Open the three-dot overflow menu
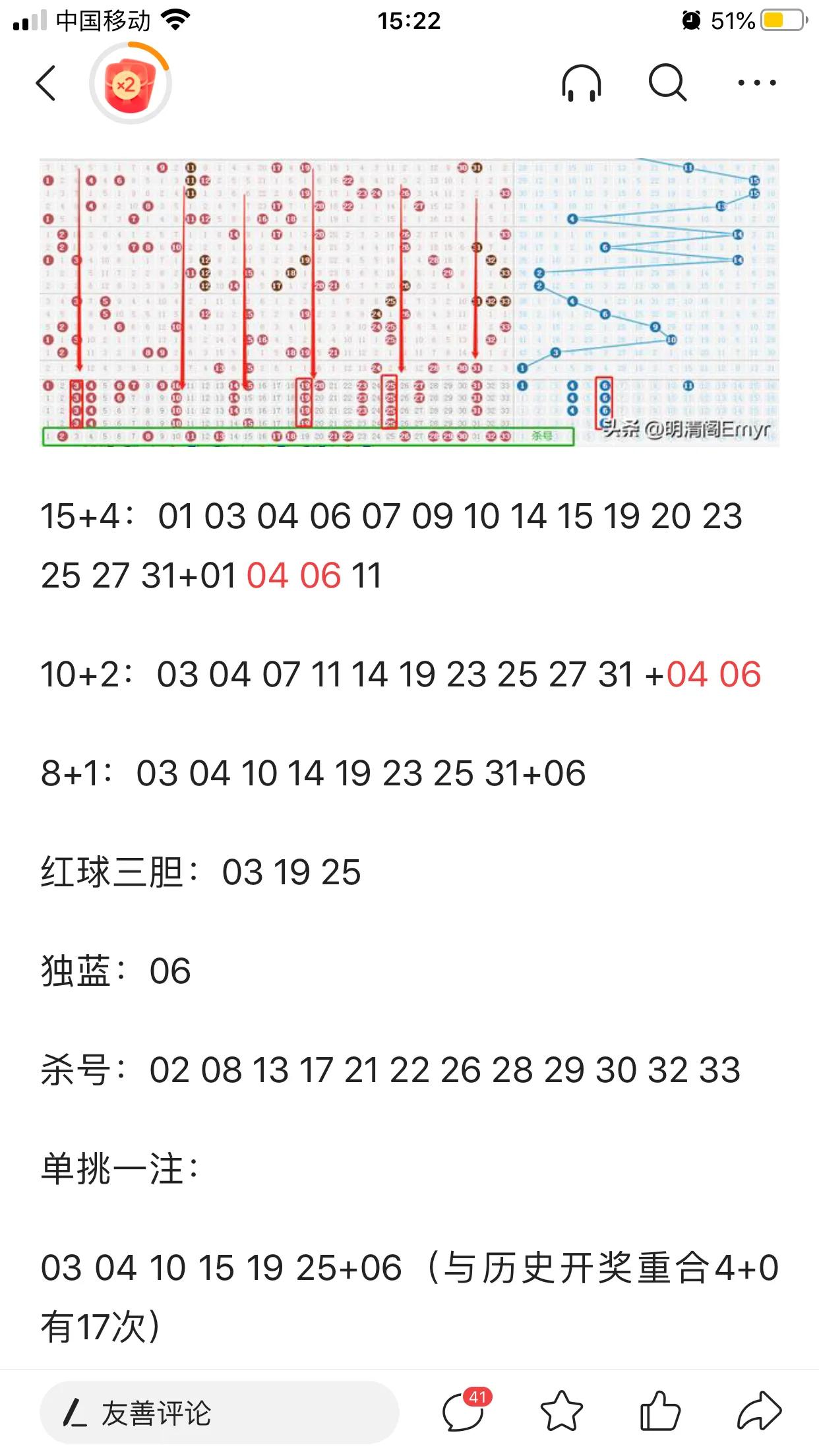This screenshot has height=1456, width=819. tap(756, 83)
